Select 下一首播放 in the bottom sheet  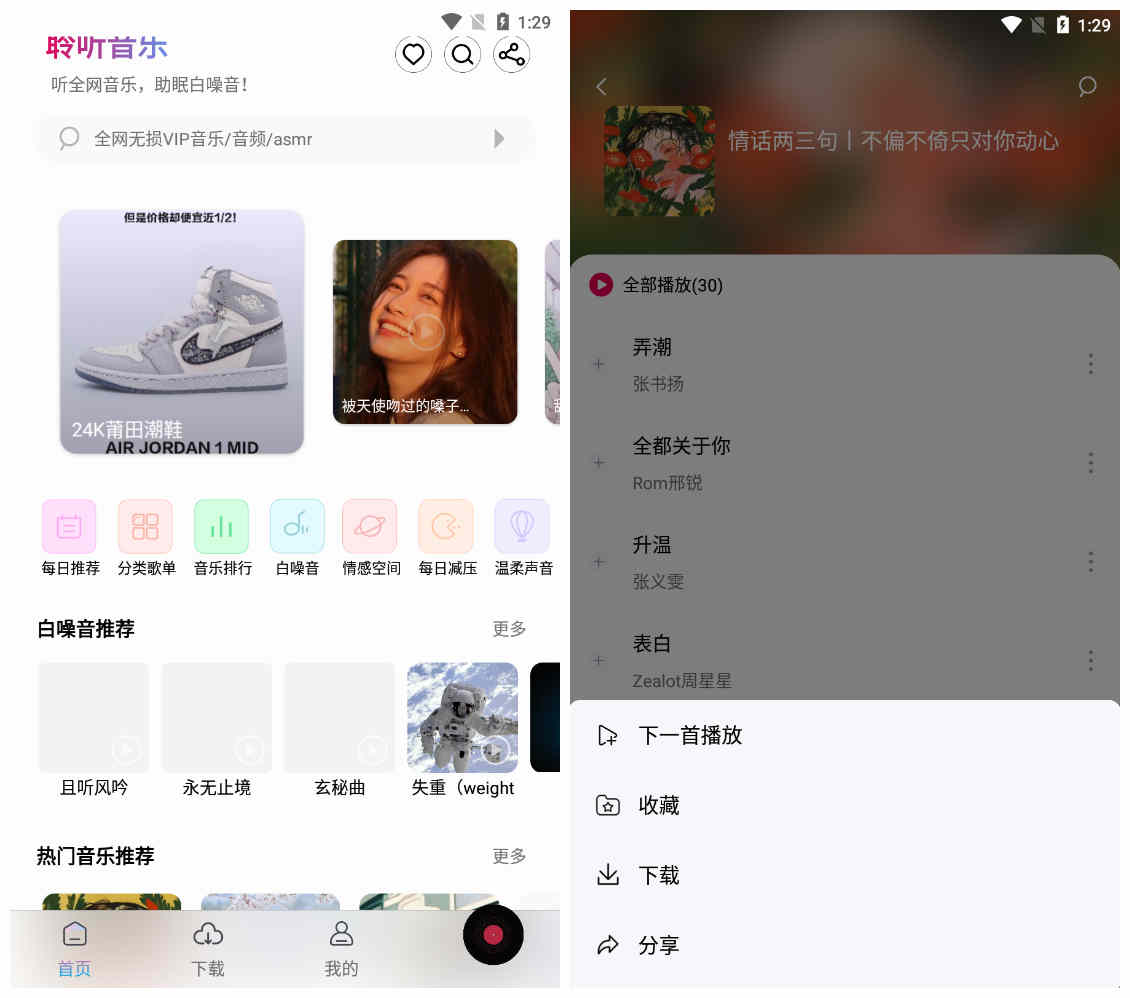point(690,736)
